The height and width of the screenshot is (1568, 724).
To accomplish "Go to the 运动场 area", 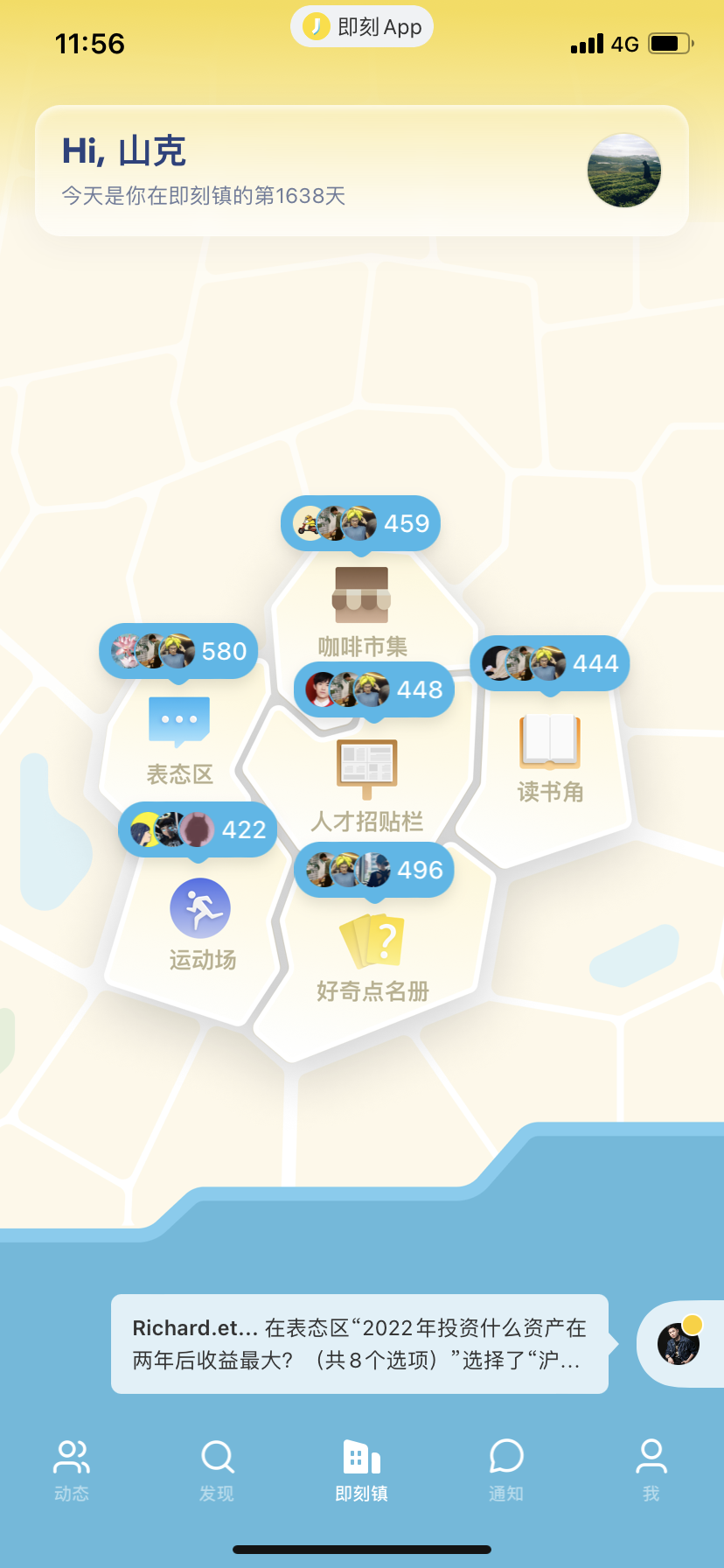I will tap(202, 924).
